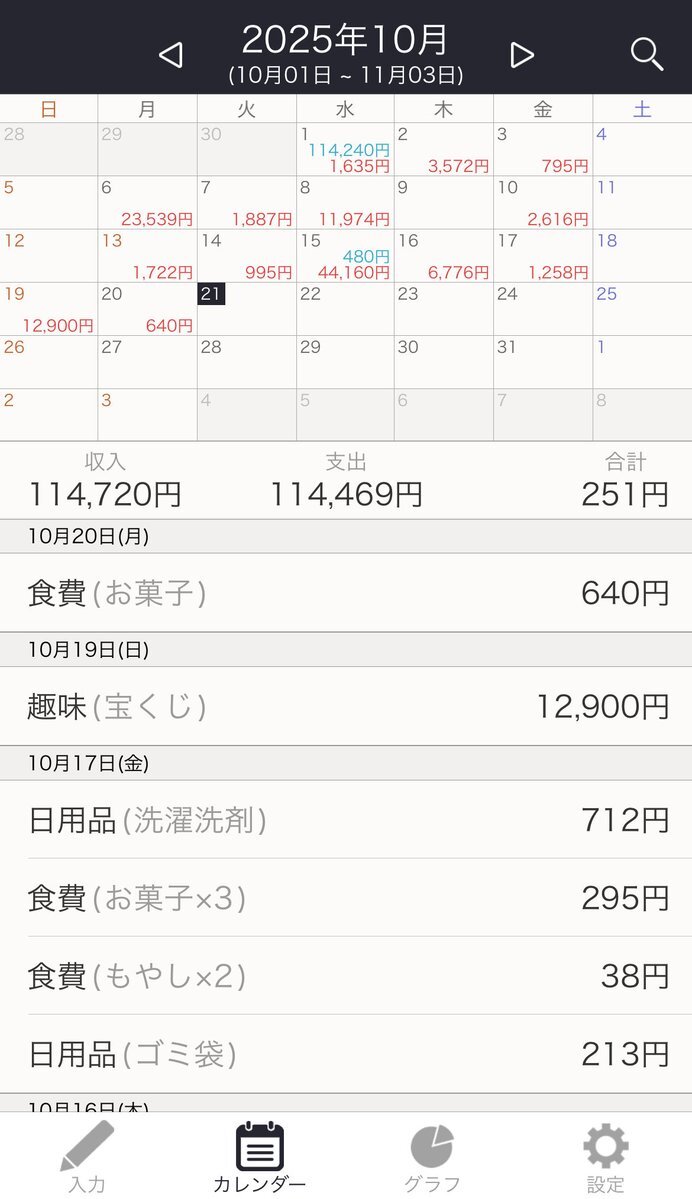This screenshot has height=1199, width=692.
Task: Select the カレンダー tab
Action: click(x=259, y=1157)
